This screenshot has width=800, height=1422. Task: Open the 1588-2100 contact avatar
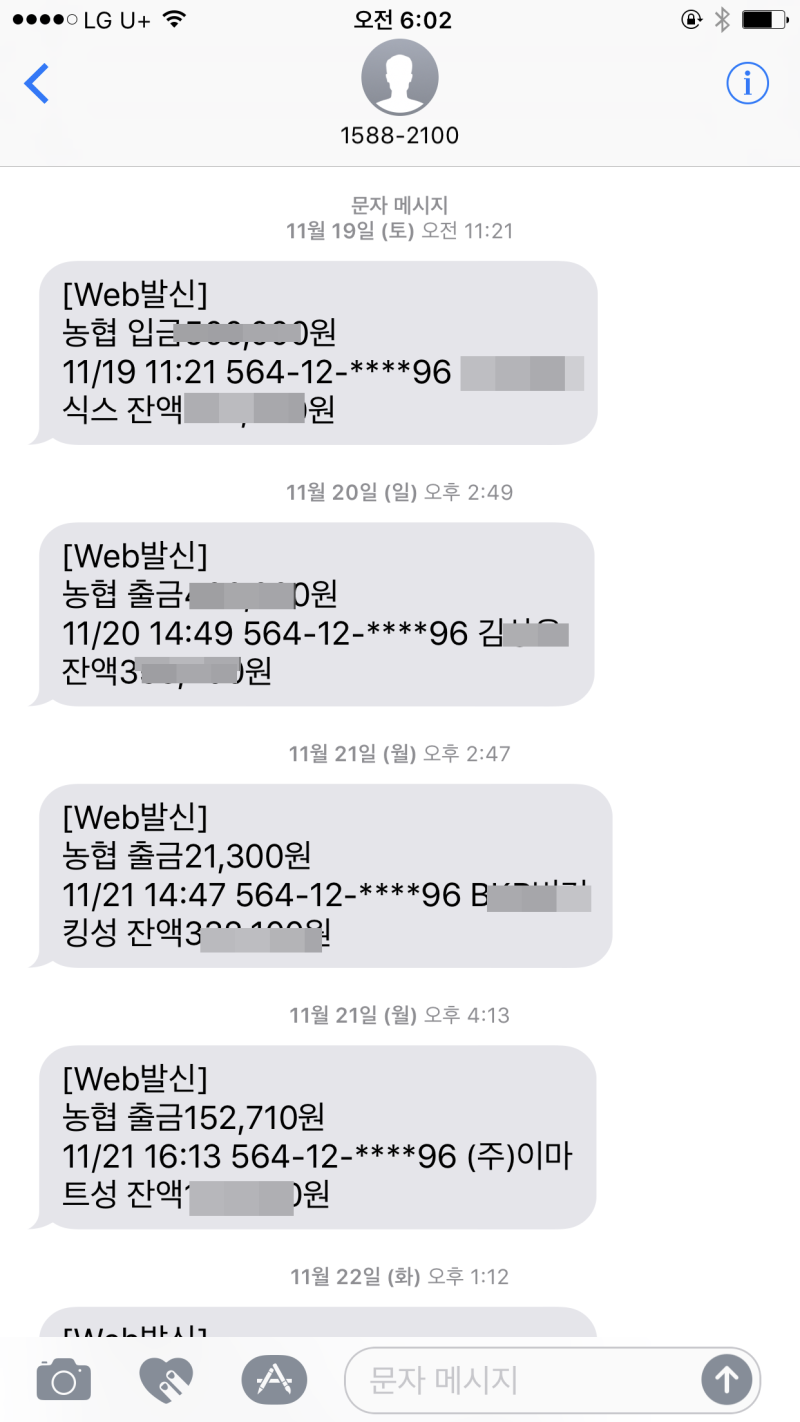click(x=400, y=78)
